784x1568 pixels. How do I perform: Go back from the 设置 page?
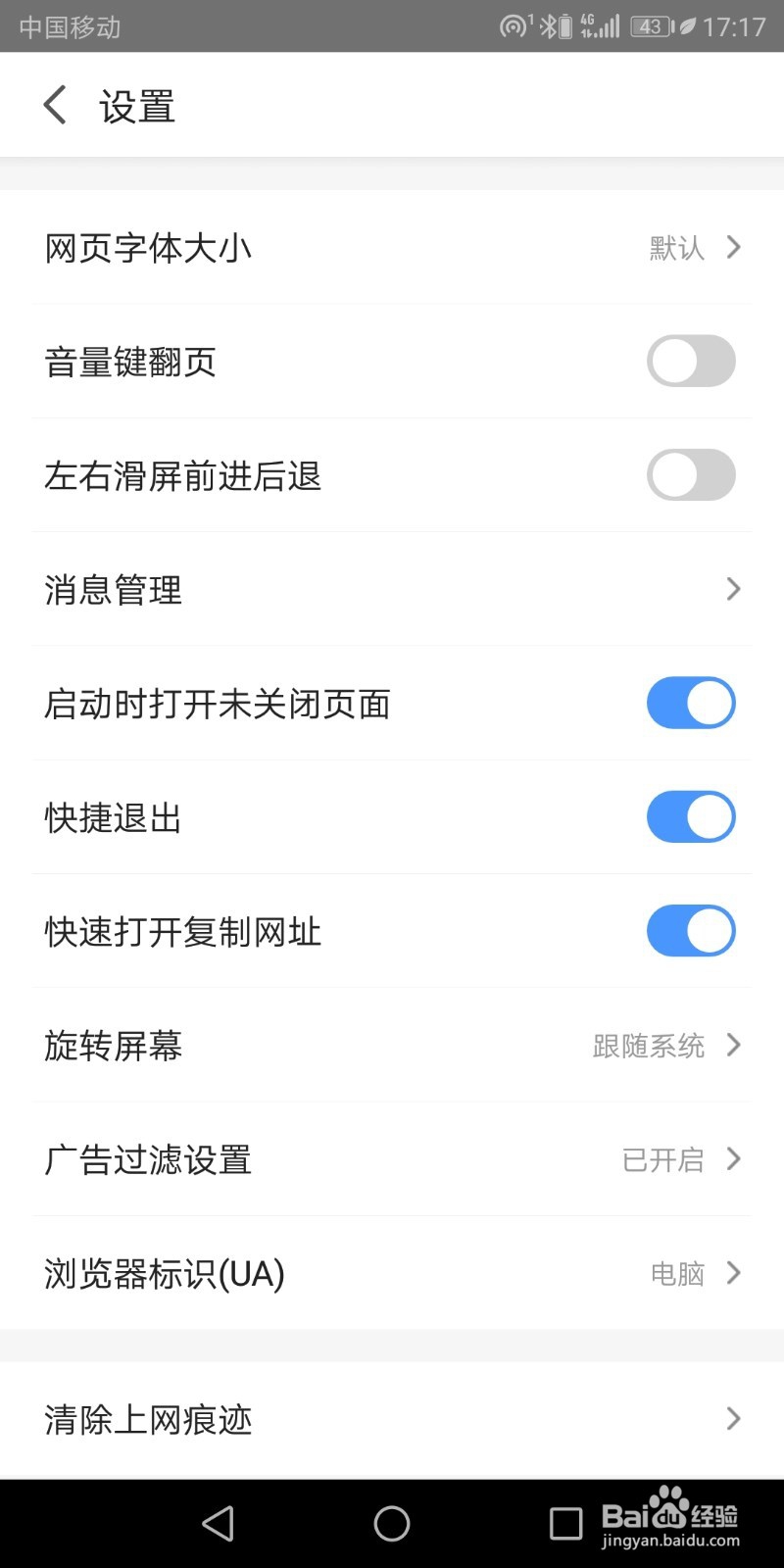coord(55,105)
